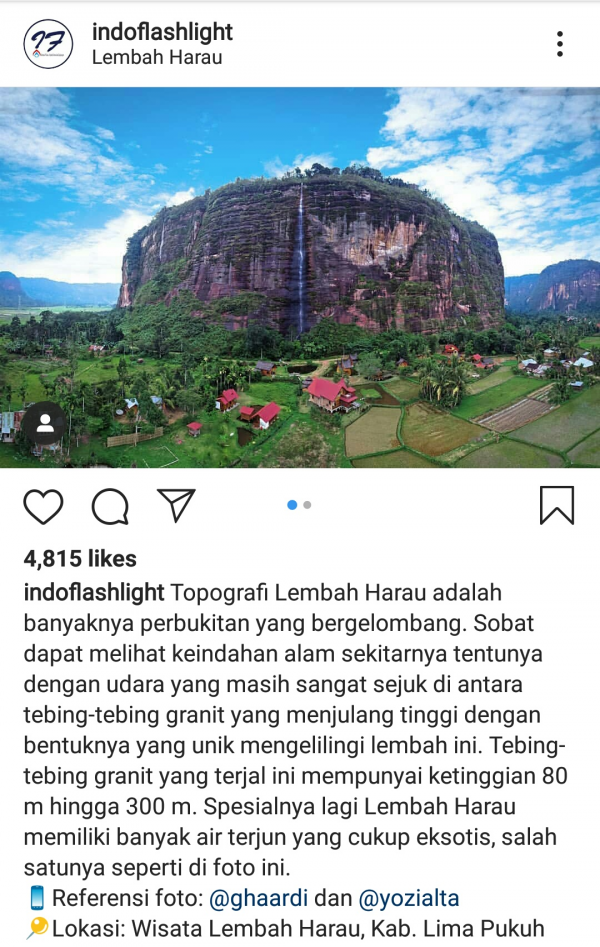The height and width of the screenshot is (947, 600).
Task: Open the post's three-dot overflow menu
Action: pos(560,44)
